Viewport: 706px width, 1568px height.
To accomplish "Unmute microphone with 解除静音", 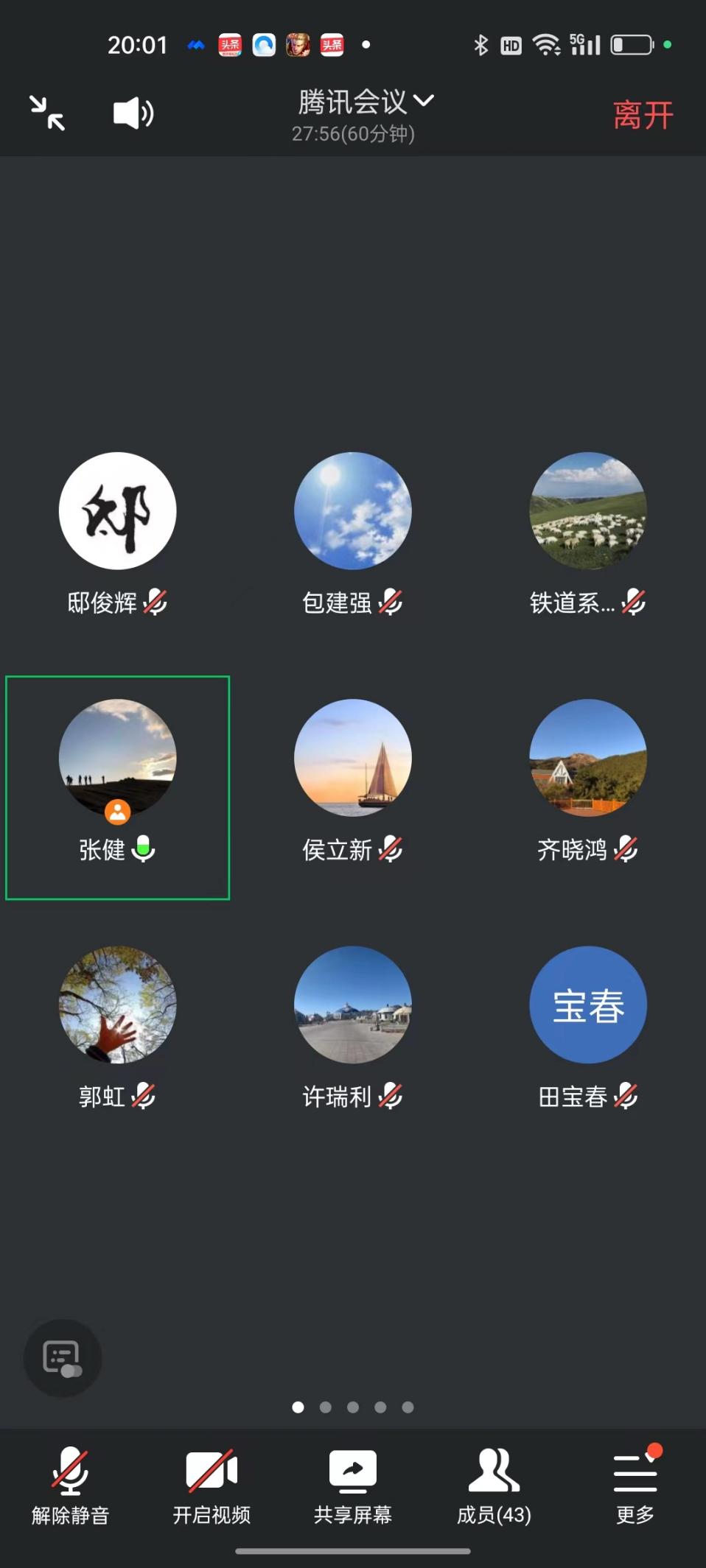I will click(70, 1483).
